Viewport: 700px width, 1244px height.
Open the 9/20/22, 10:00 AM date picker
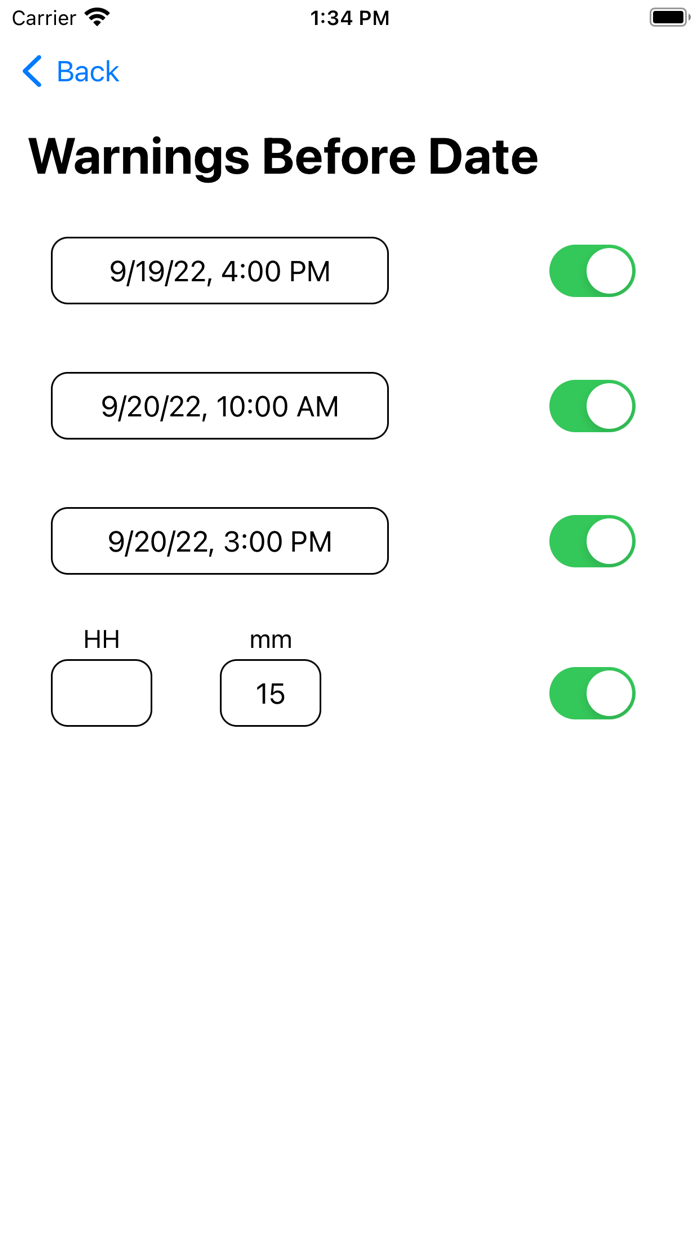(220, 406)
